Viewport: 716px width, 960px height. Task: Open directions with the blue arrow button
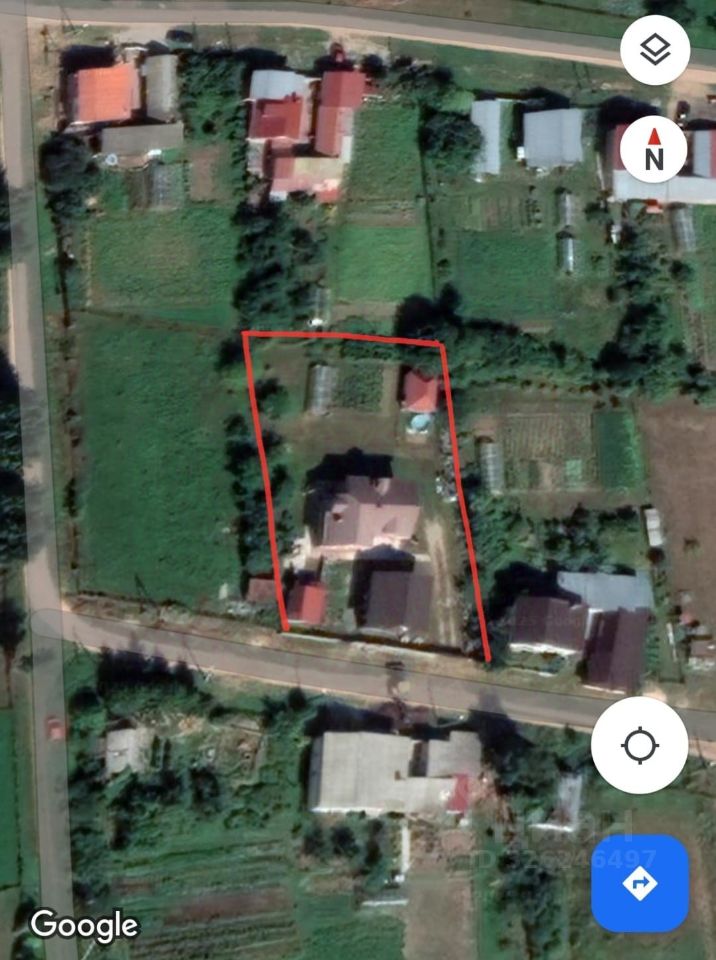pos(640,884)
